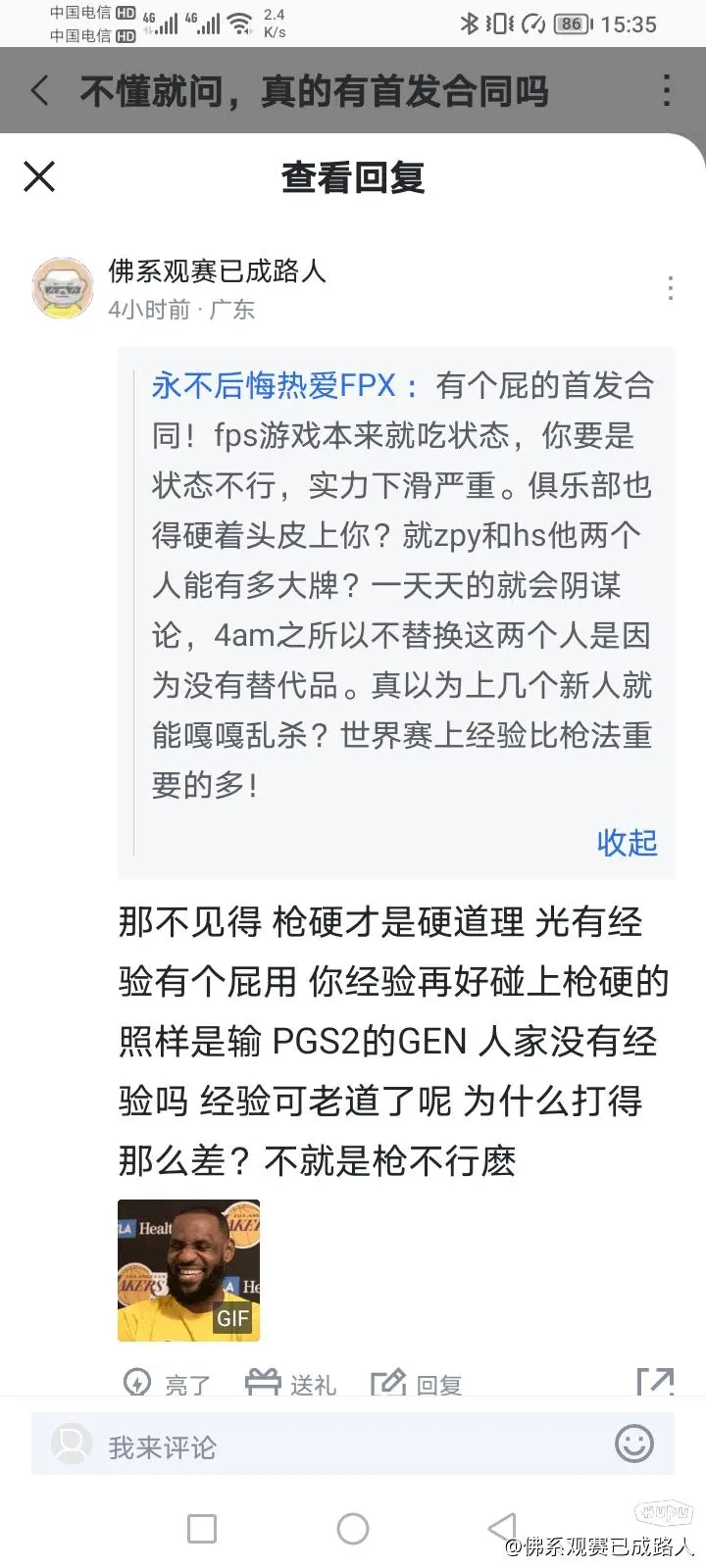Screen dimensions: 706x1568
Task: Open the emoji picker
Action: pyautogui.click(x=633, y=1445)
